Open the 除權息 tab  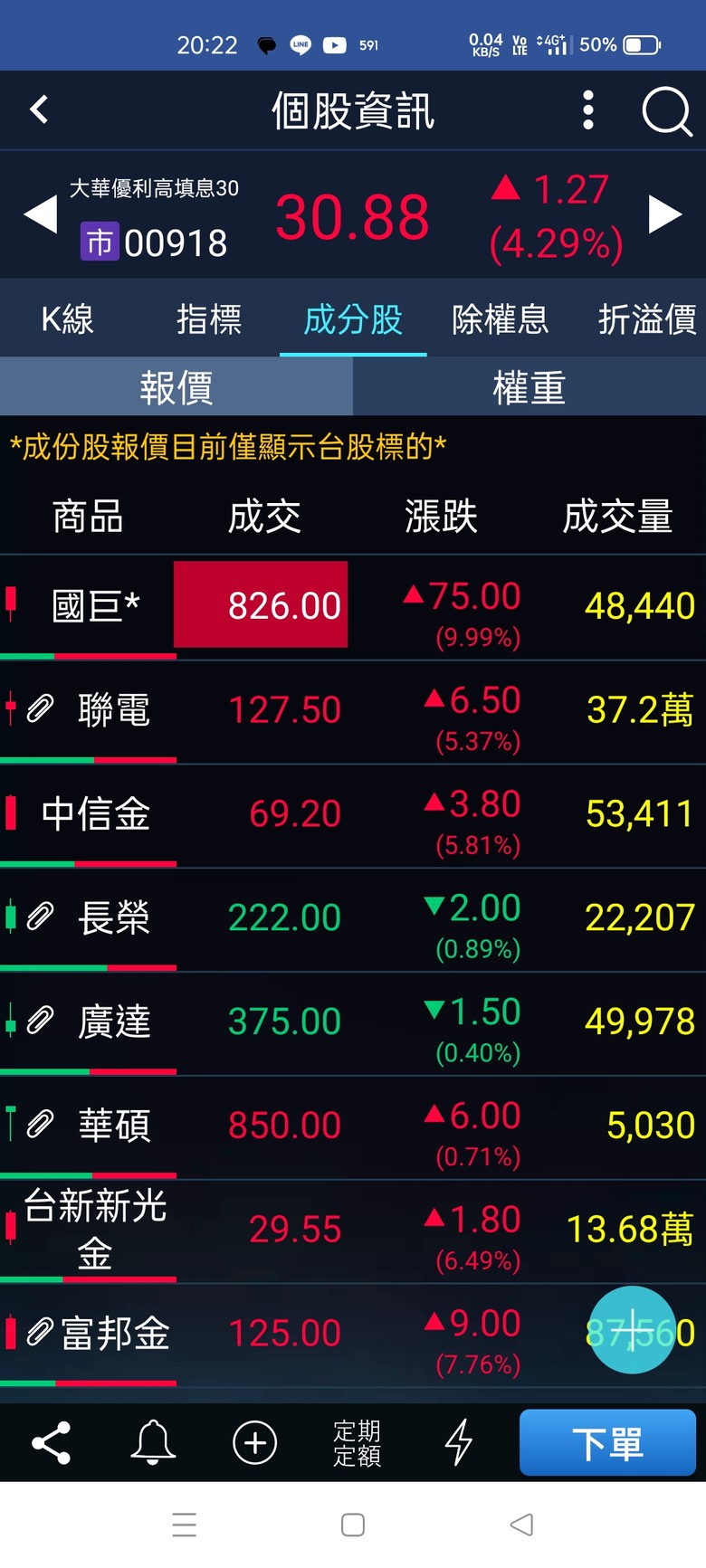[501, 319]
